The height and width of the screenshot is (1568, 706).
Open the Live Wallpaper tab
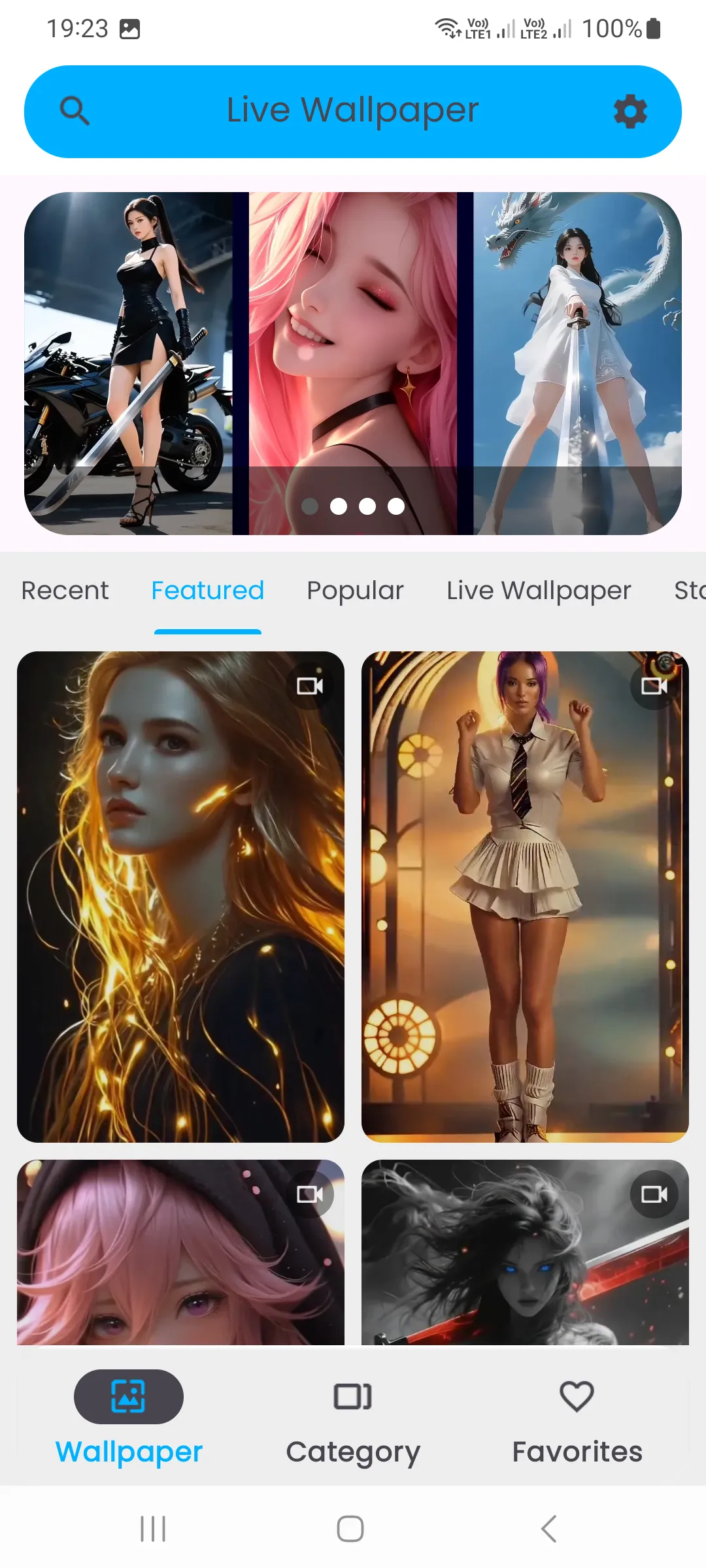(539, 590)
